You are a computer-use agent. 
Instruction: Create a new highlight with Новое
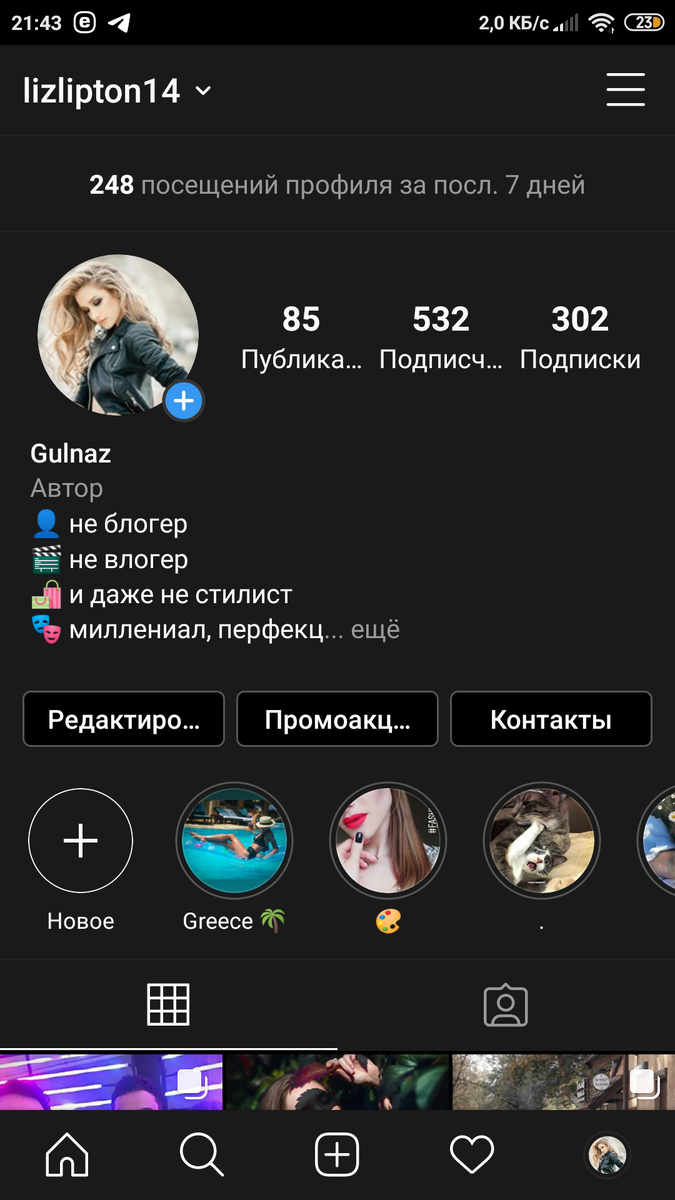(80, 841)
